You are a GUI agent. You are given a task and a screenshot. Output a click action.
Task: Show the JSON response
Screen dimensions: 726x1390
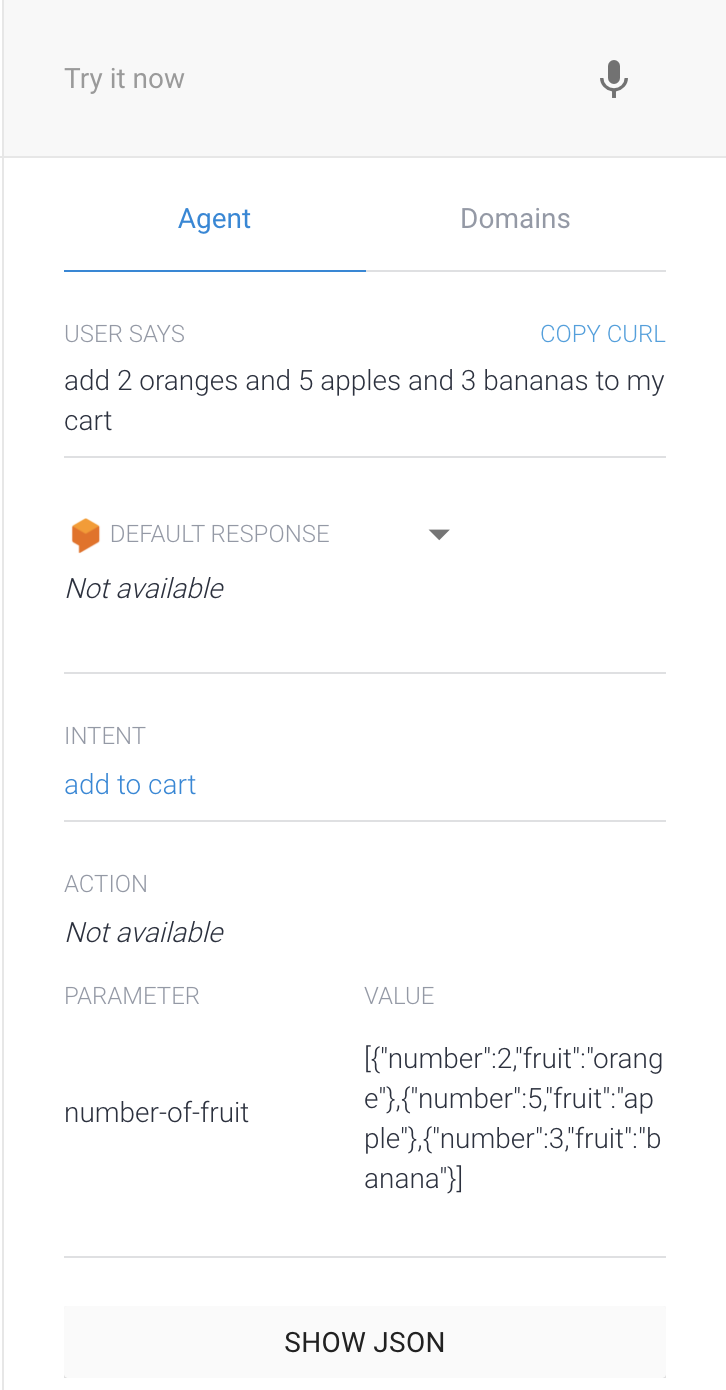tap(364, 1342)
